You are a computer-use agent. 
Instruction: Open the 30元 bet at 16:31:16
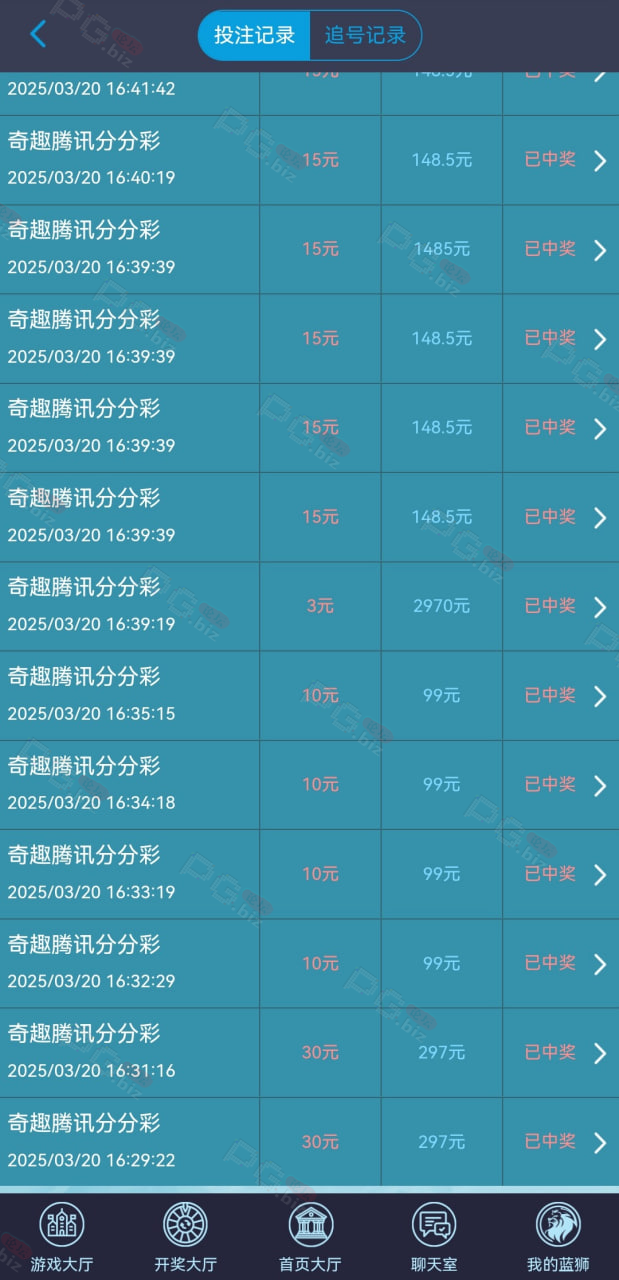(x=309, y=1053)
